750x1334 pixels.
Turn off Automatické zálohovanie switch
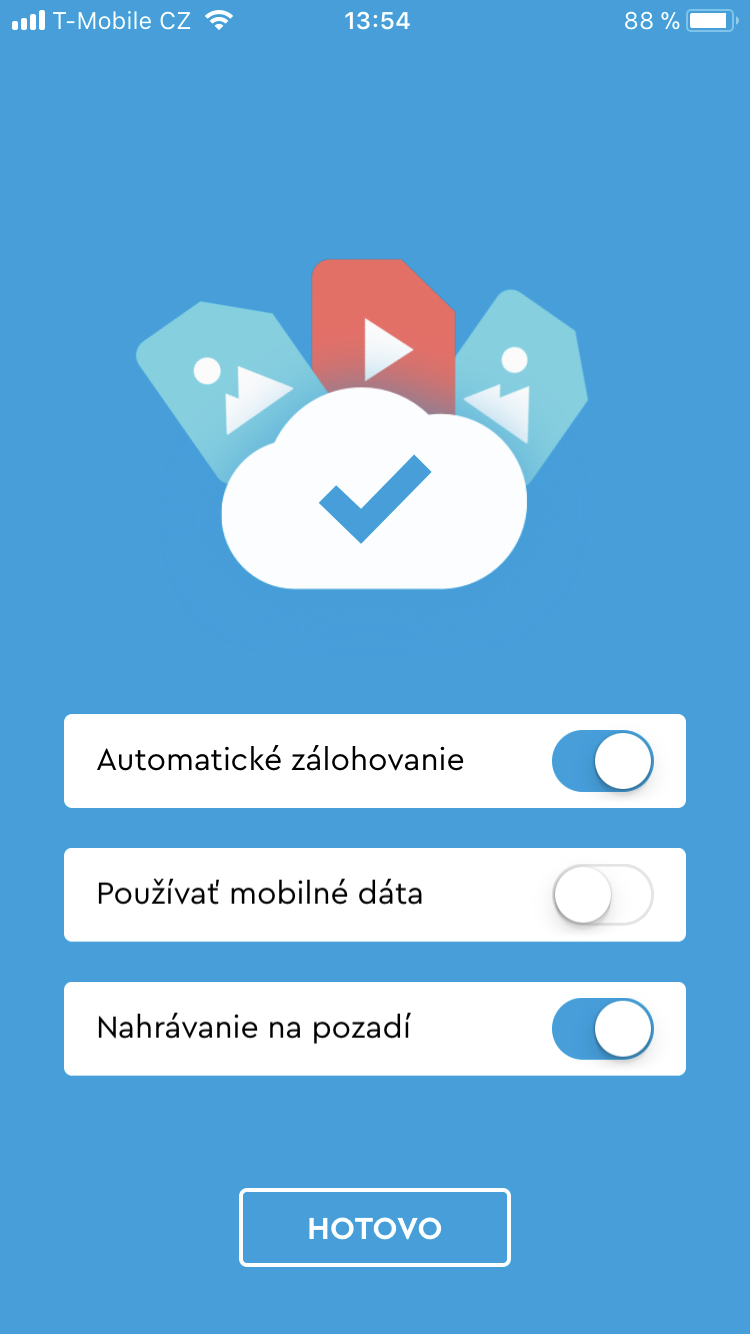click(x=602, y=761)
